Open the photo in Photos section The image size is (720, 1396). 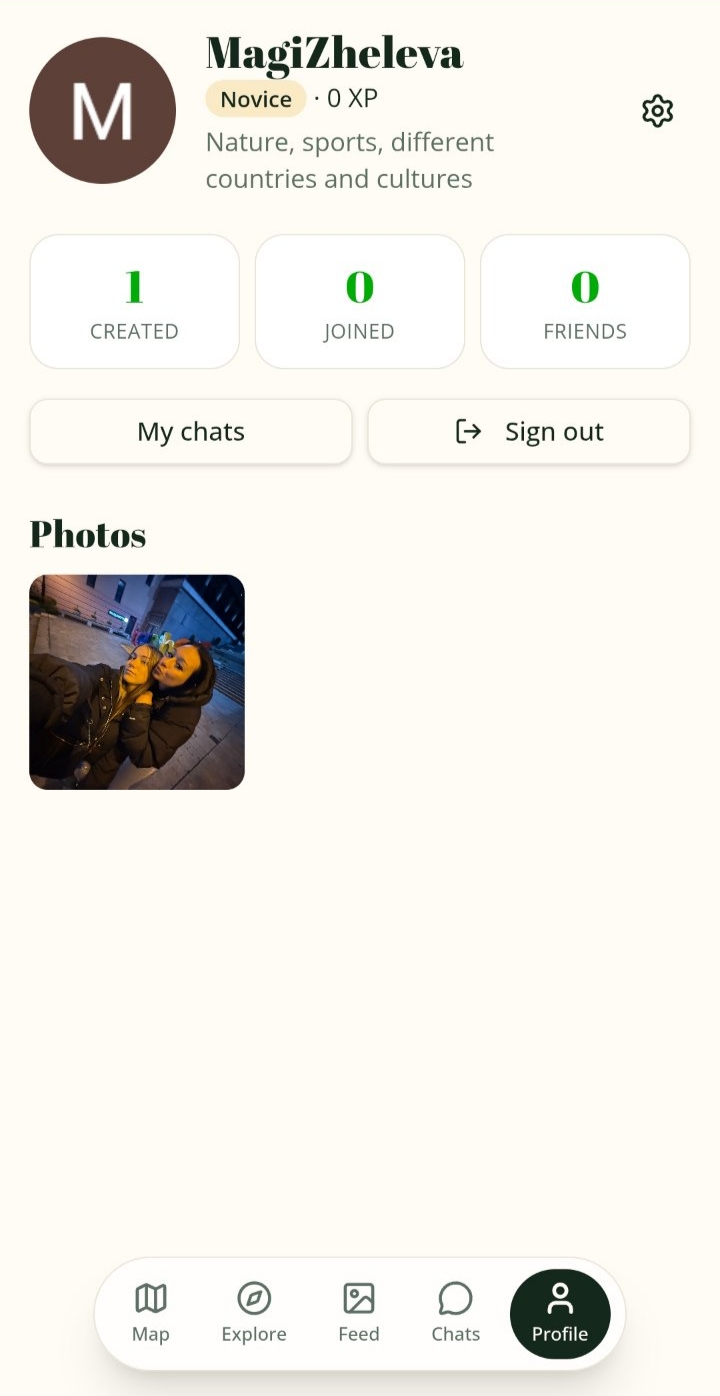pyautogui.click(x=137, y=682)
